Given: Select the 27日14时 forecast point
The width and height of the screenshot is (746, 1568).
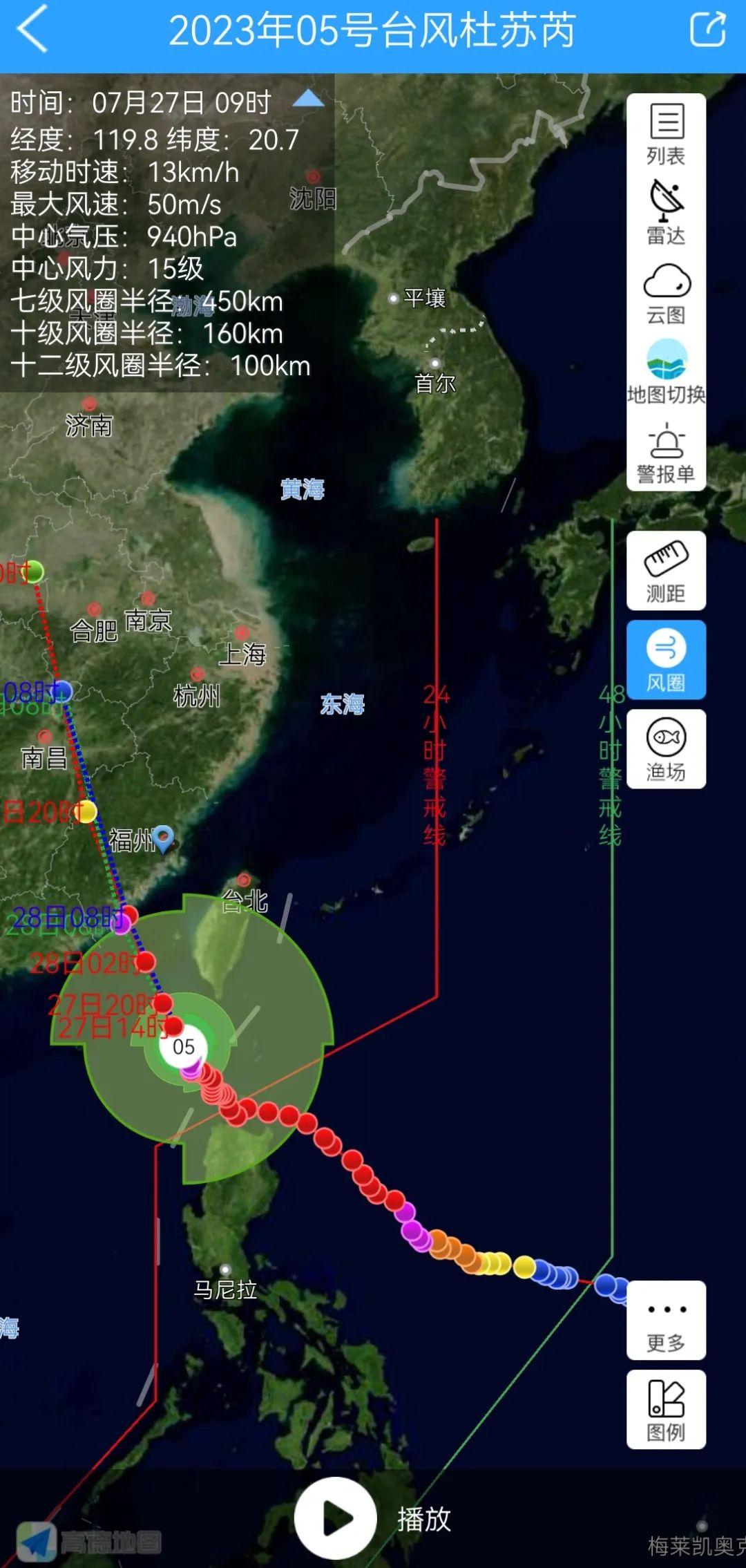Looking at the screenshot, I should pyautogui.click(x=173, y=1026).
